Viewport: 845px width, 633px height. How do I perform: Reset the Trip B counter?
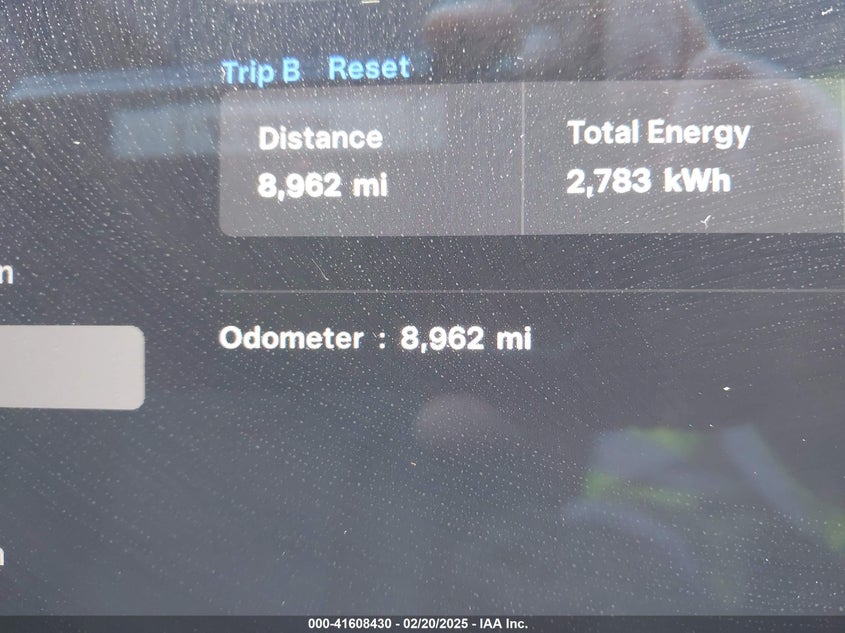pos(369,69)
